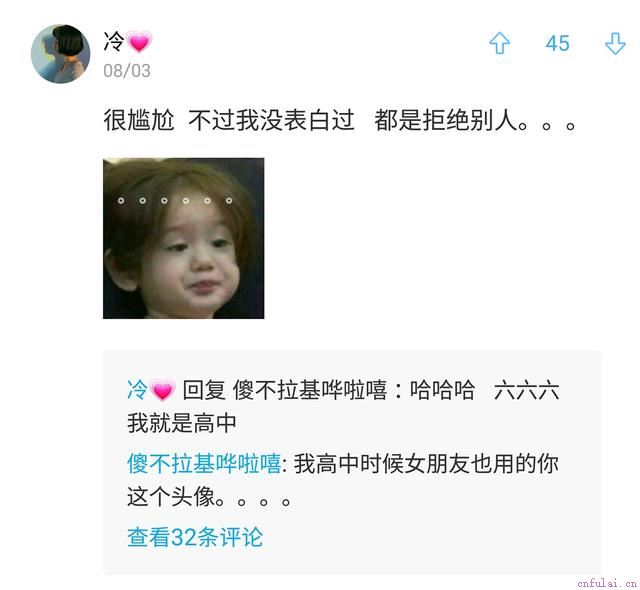Open 傻不拉基哔啦嘻's profile from the reply
Image resolution: width=640 pixels, height=590 pixels.
point(203,464)
